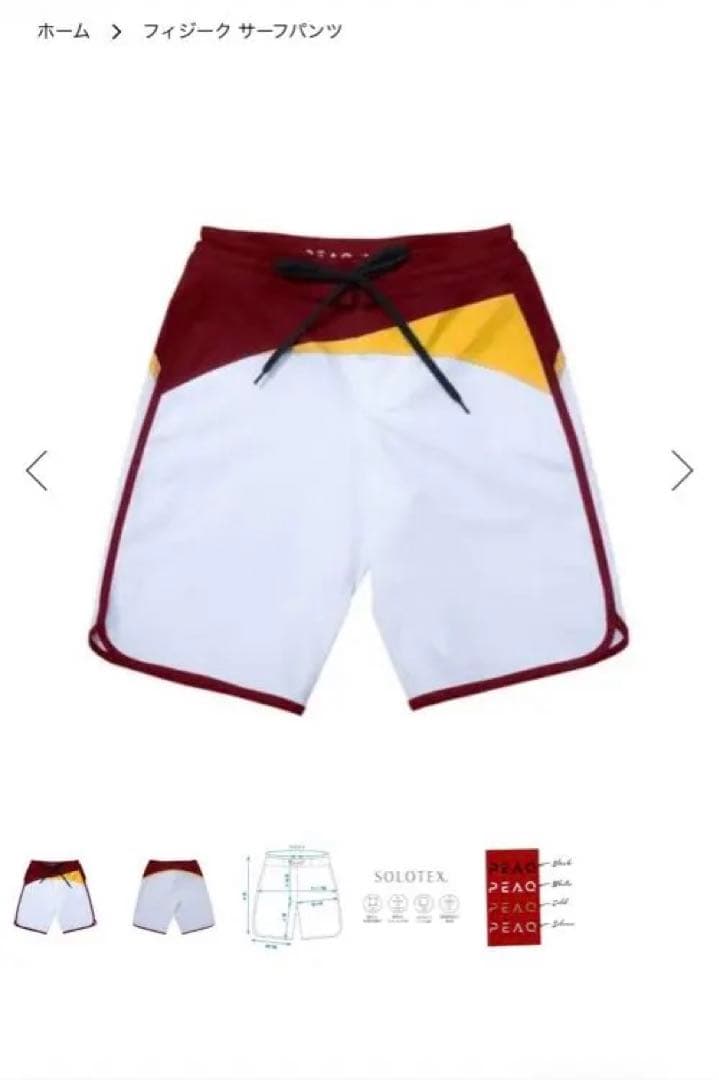Advance to the next product image
The height and width of the screenshot is (1080, 719).
(682, 470)
